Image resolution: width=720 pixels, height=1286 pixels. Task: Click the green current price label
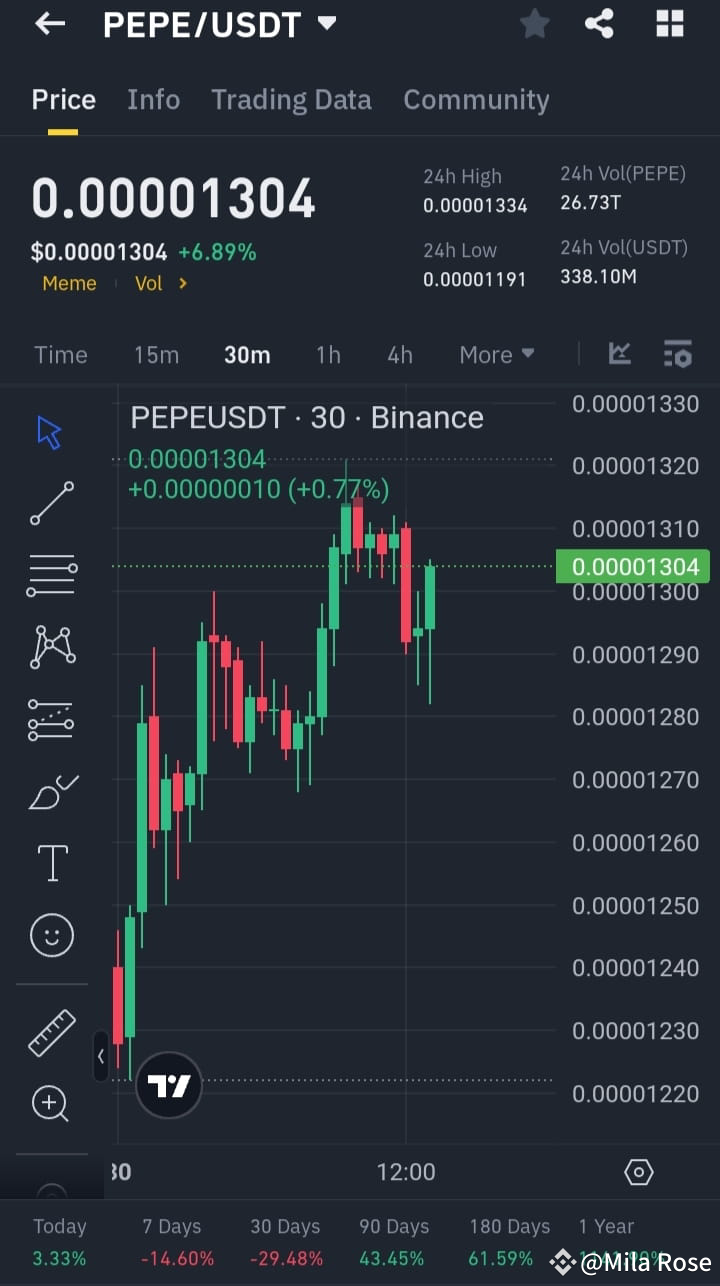pos(633,566)
